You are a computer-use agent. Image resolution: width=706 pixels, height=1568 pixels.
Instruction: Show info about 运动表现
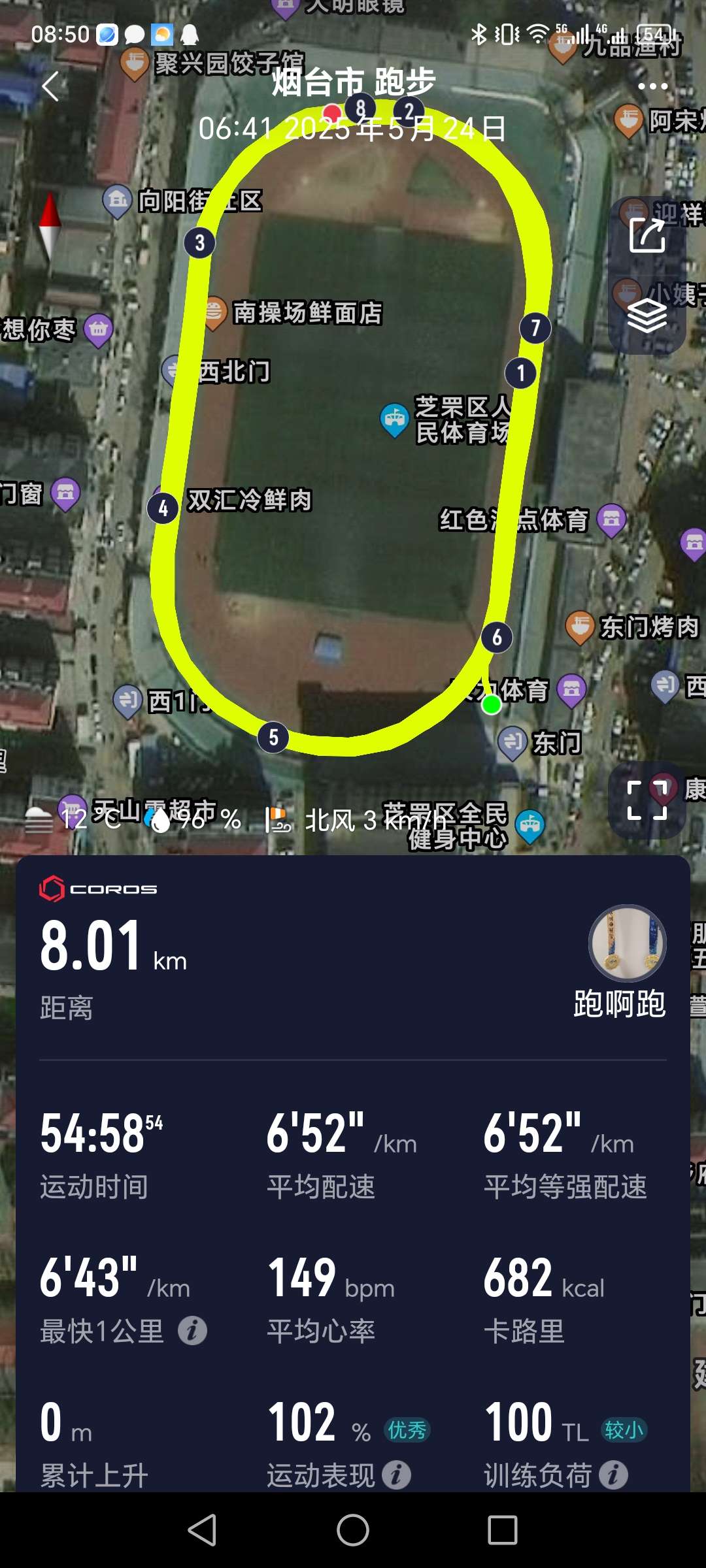click(396, 1475)
